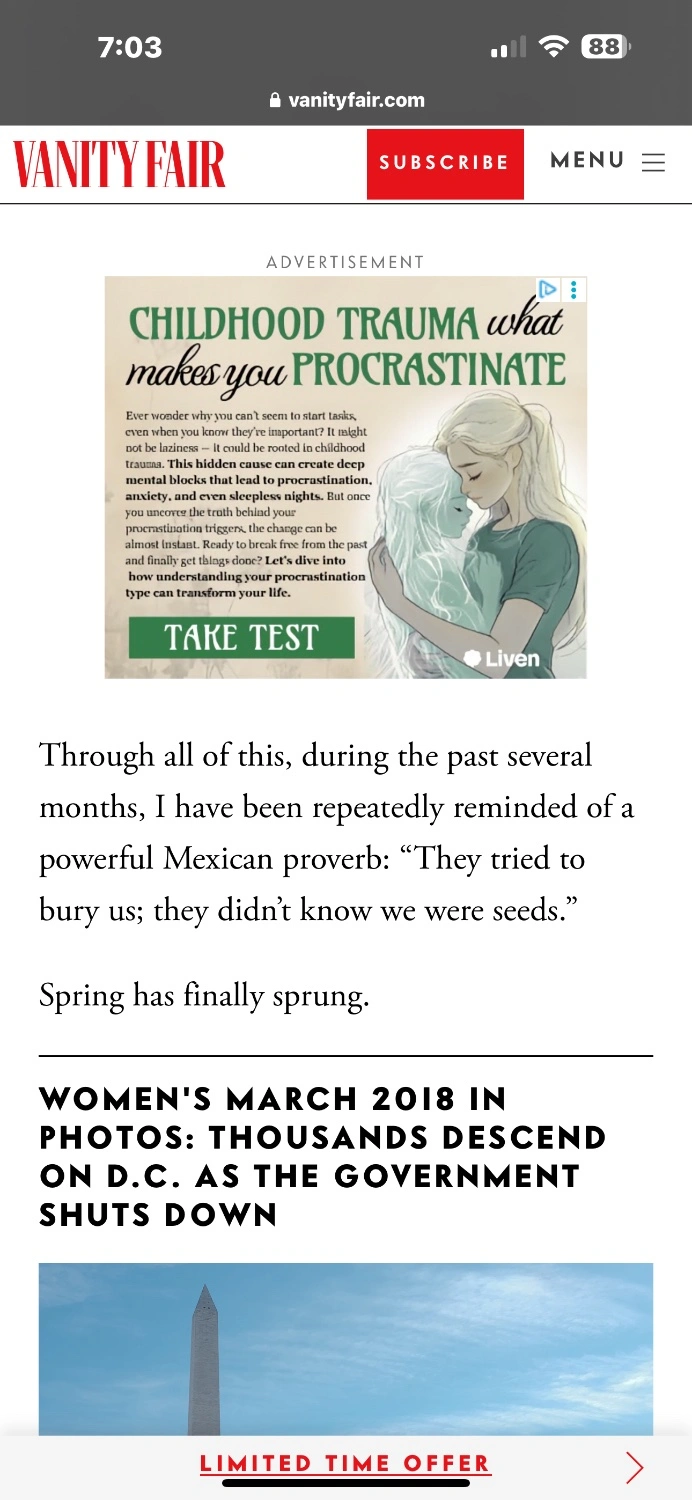Tap the vanityfair.com address bar
Image resolution: width=692 pixels, height=1500 pixels.
(x=347, y=100)
